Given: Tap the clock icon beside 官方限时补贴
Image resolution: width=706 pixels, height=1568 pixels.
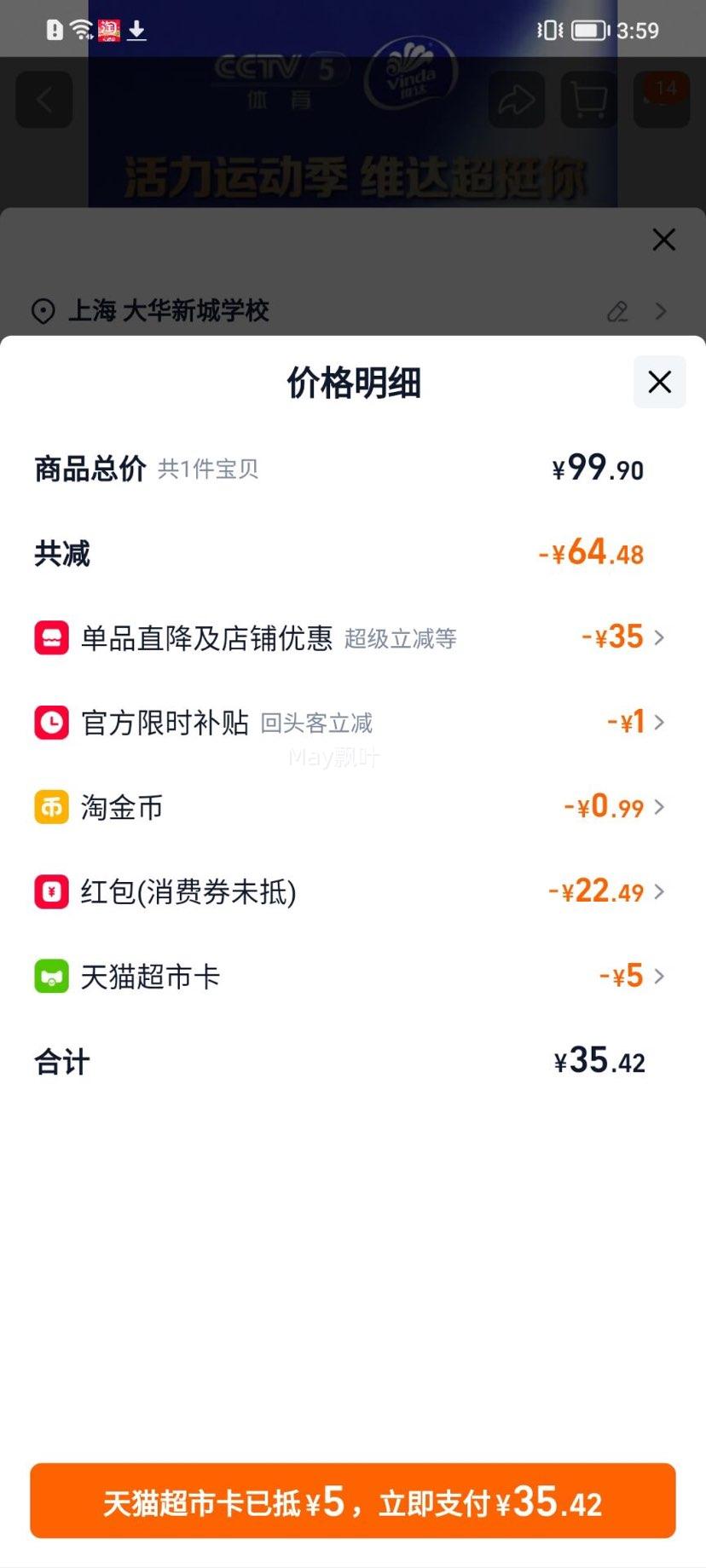Looking at the screenshot, I should 51,722.
